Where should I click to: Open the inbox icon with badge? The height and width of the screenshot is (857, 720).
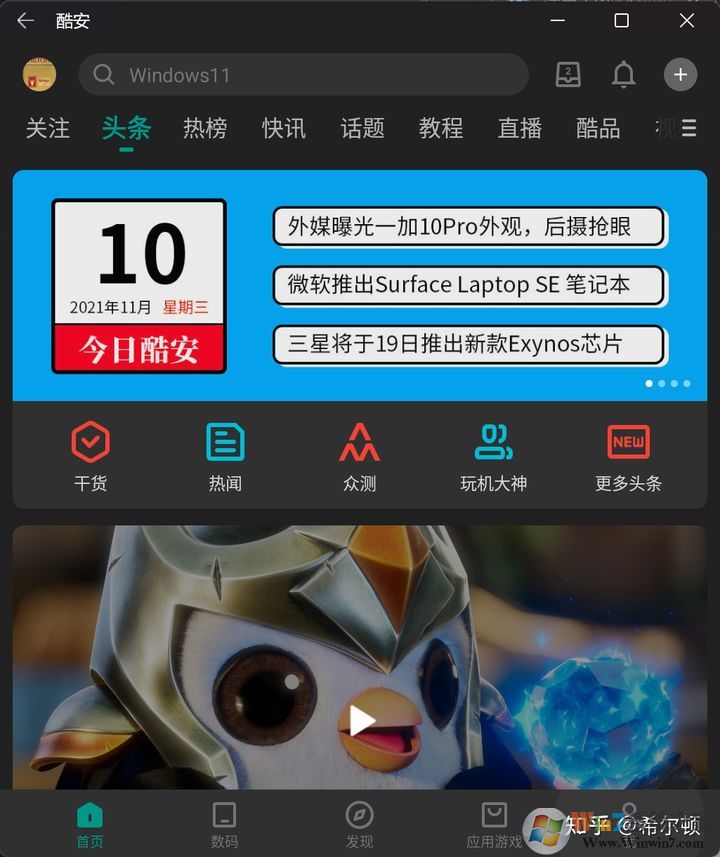568,75
